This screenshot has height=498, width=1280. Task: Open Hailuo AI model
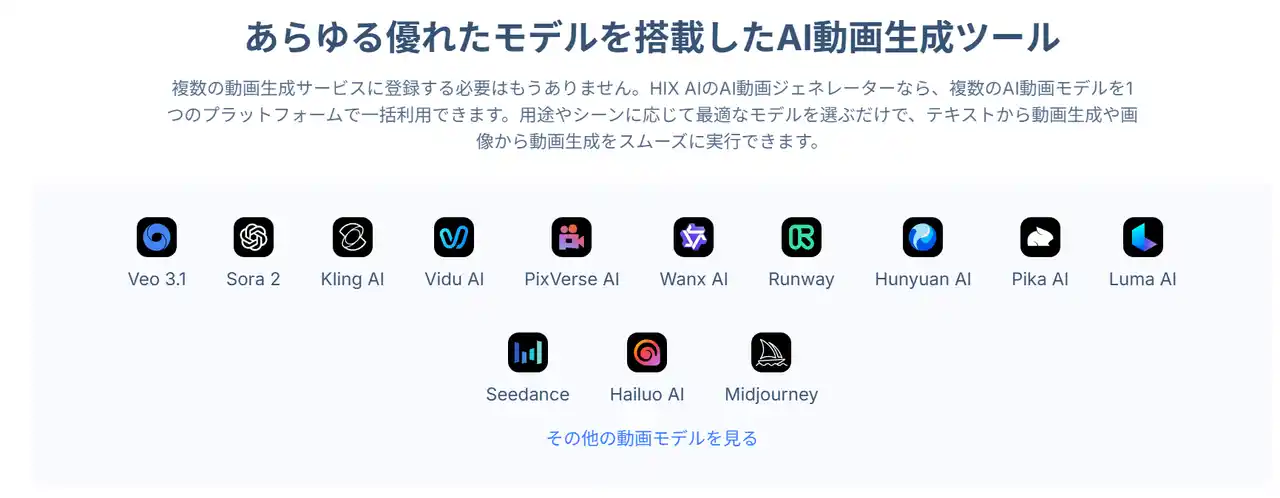647,353
